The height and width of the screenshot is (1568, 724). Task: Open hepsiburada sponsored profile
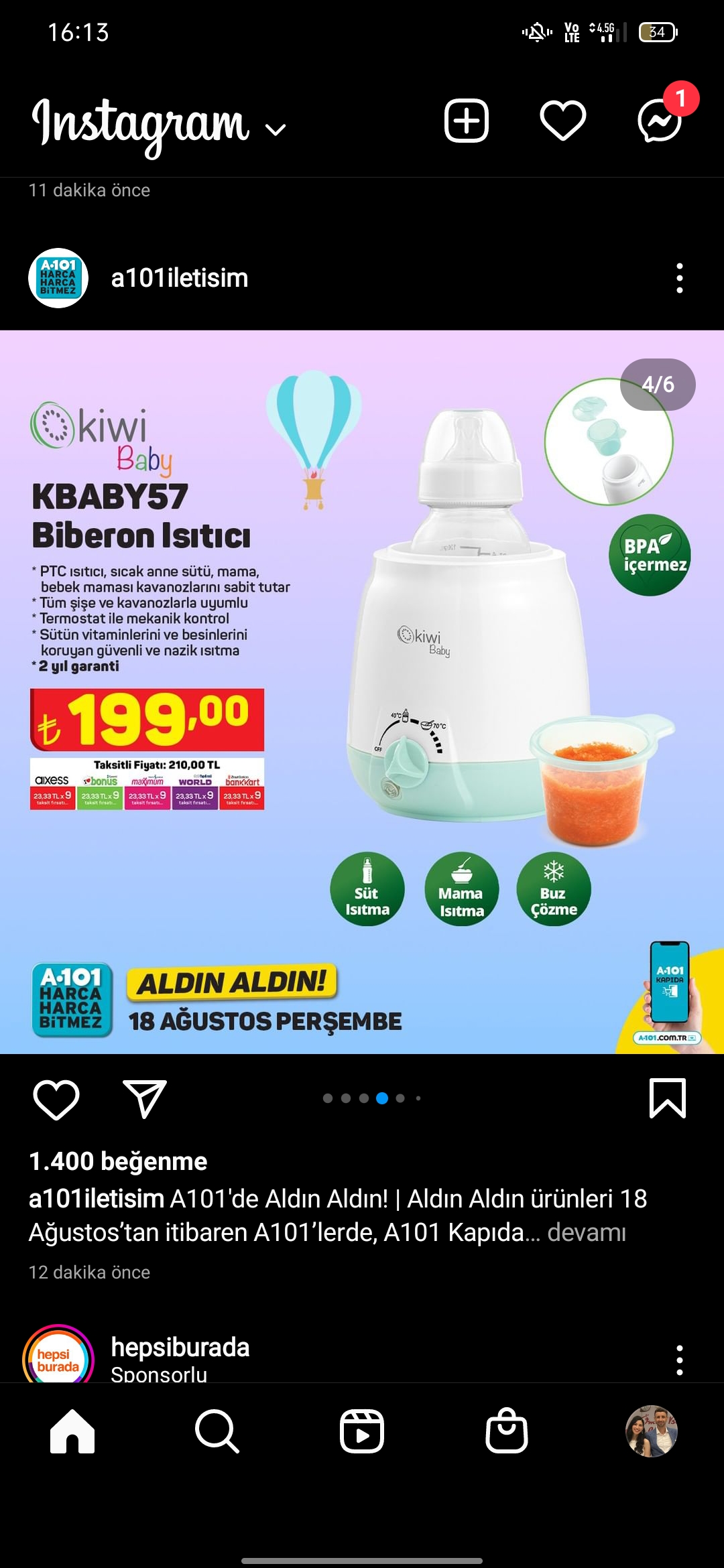[180, 1348]
